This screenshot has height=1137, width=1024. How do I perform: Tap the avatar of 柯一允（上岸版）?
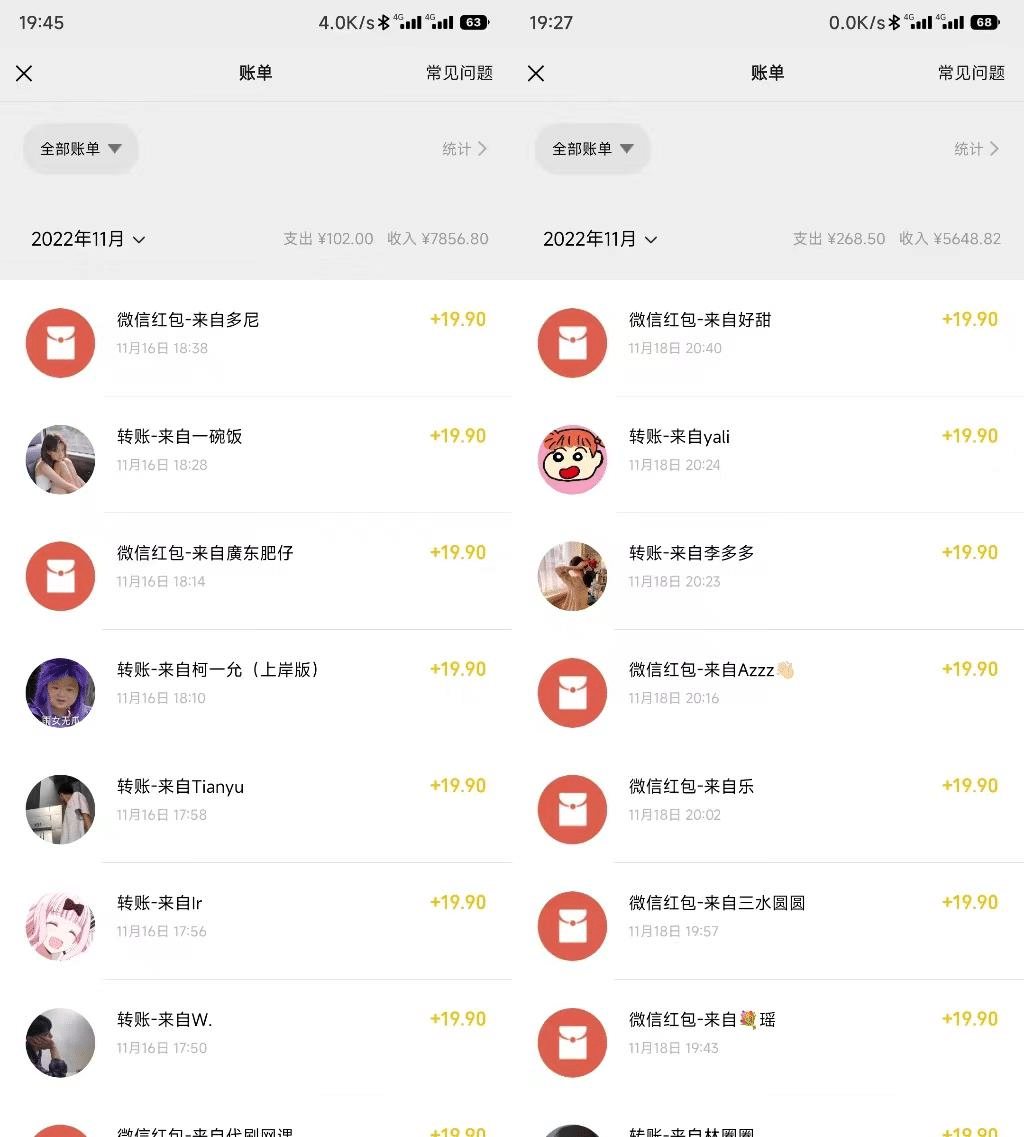click(x=60, y=693)
